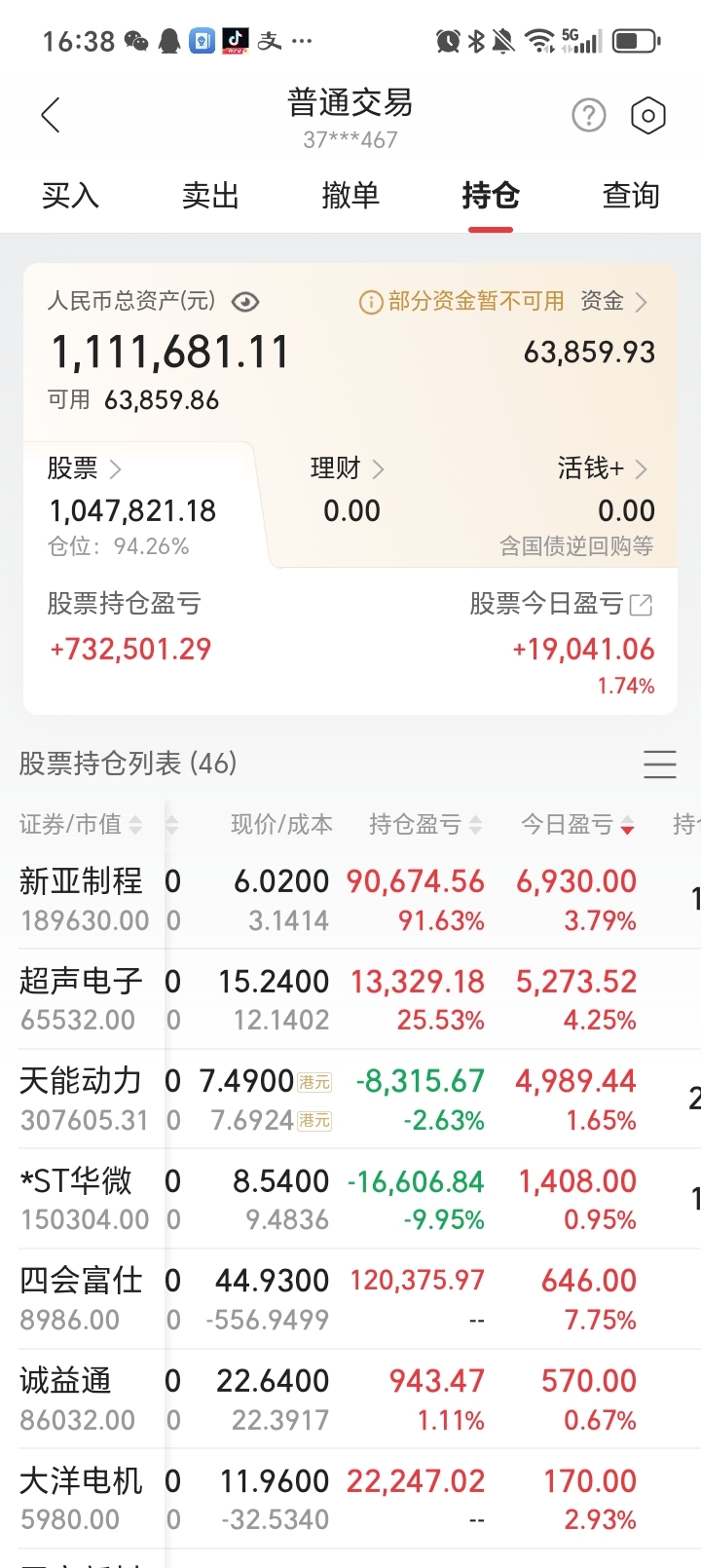Go back using the top-left arrow
The image size is (701, 1568).
[x=51, y=115]
